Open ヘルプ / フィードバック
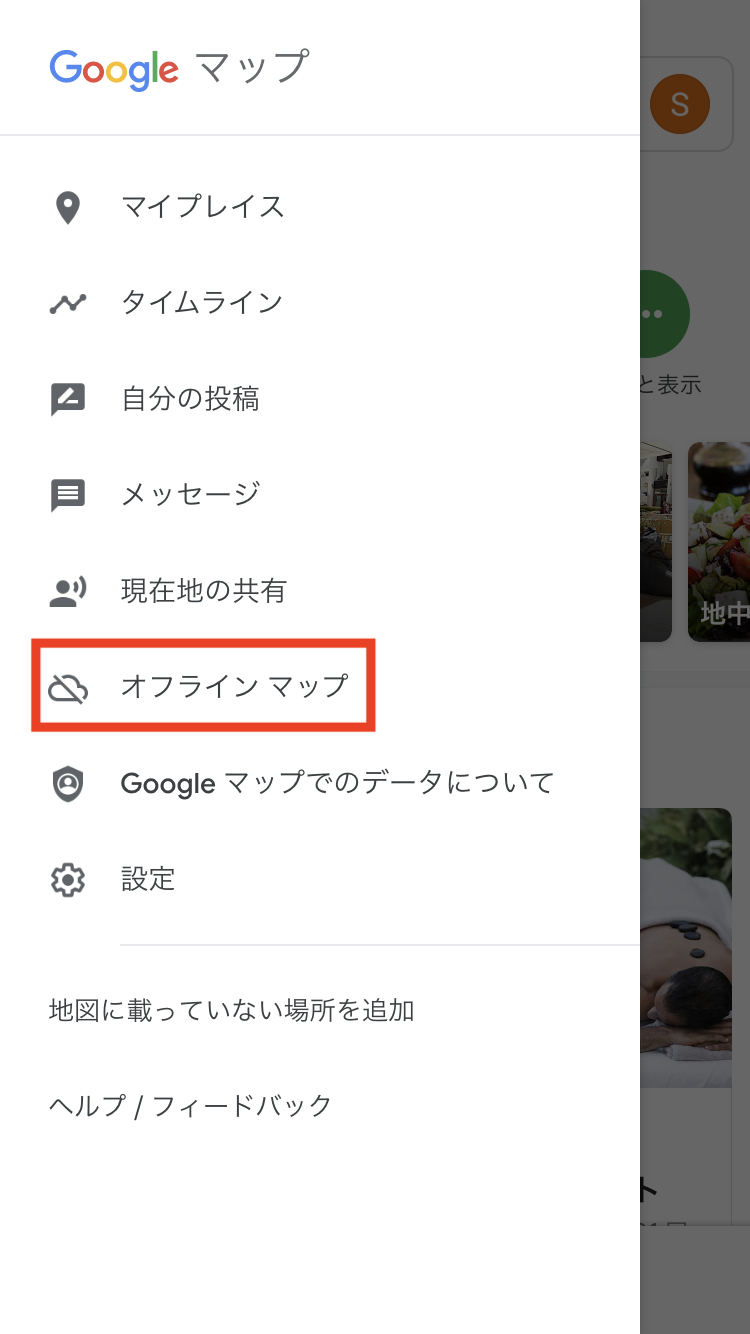This screenshot has width=750, height=1334. click(191, 1106)
